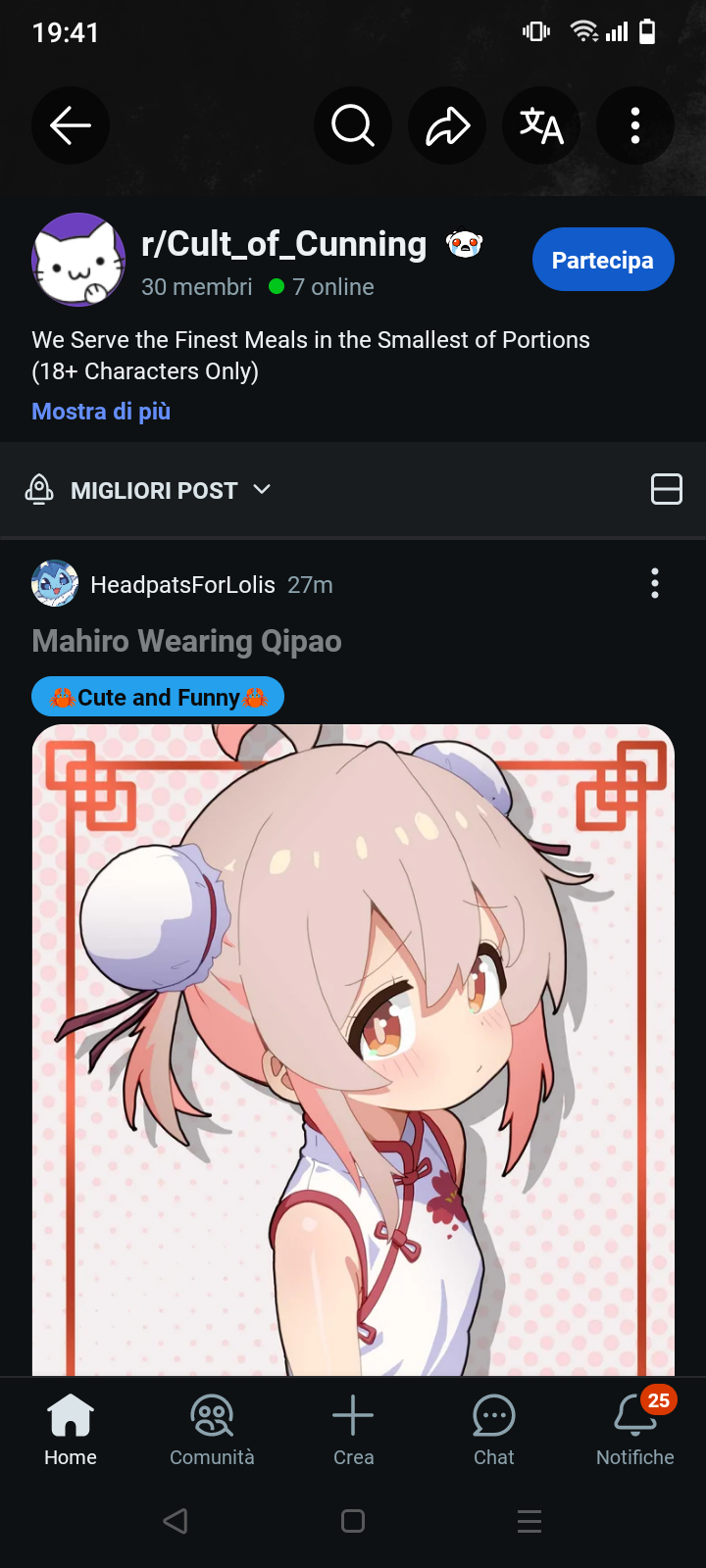The image size is (706, 1568).
Task: Go back using the top-left arrow
Action: [71, 125]
